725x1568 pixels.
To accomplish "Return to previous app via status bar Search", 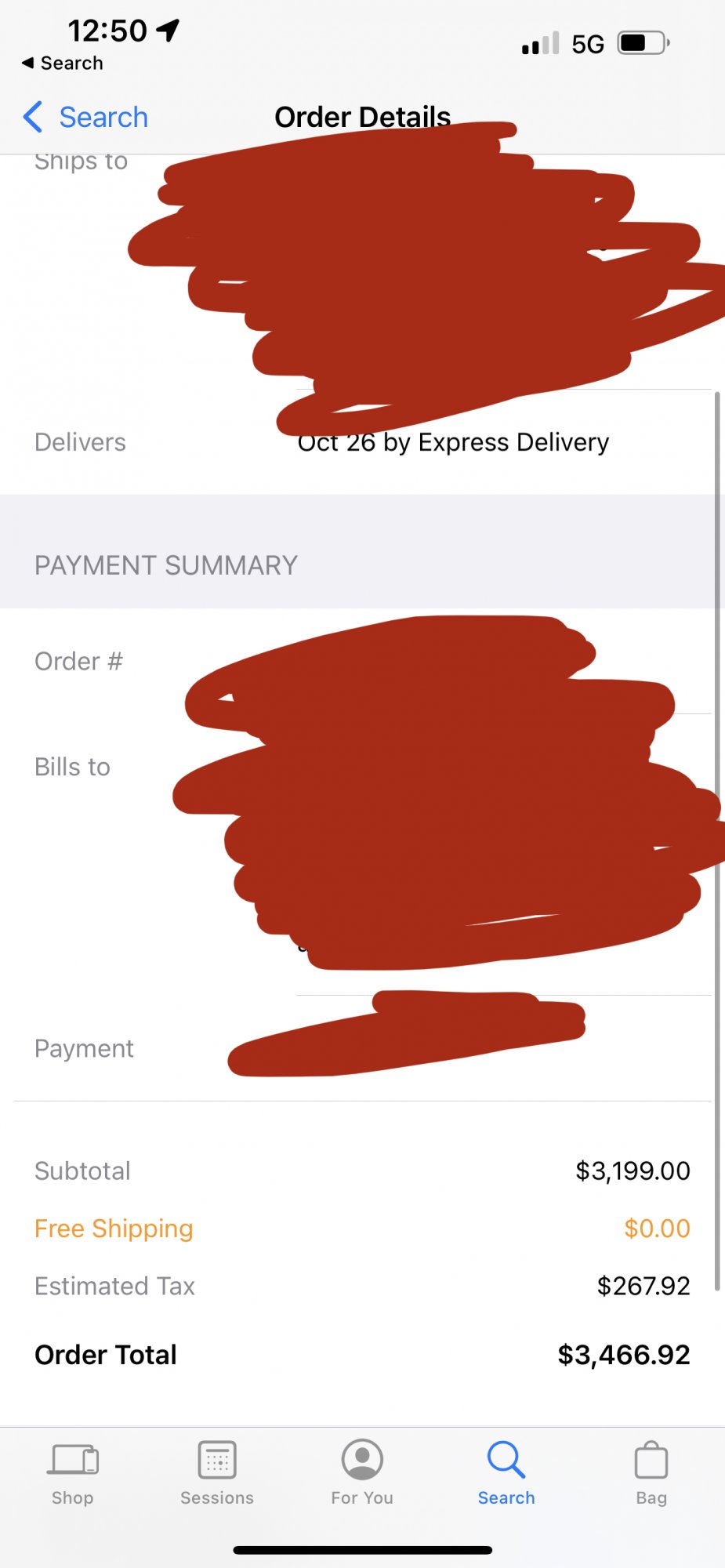I will click(x=63, y=63).
